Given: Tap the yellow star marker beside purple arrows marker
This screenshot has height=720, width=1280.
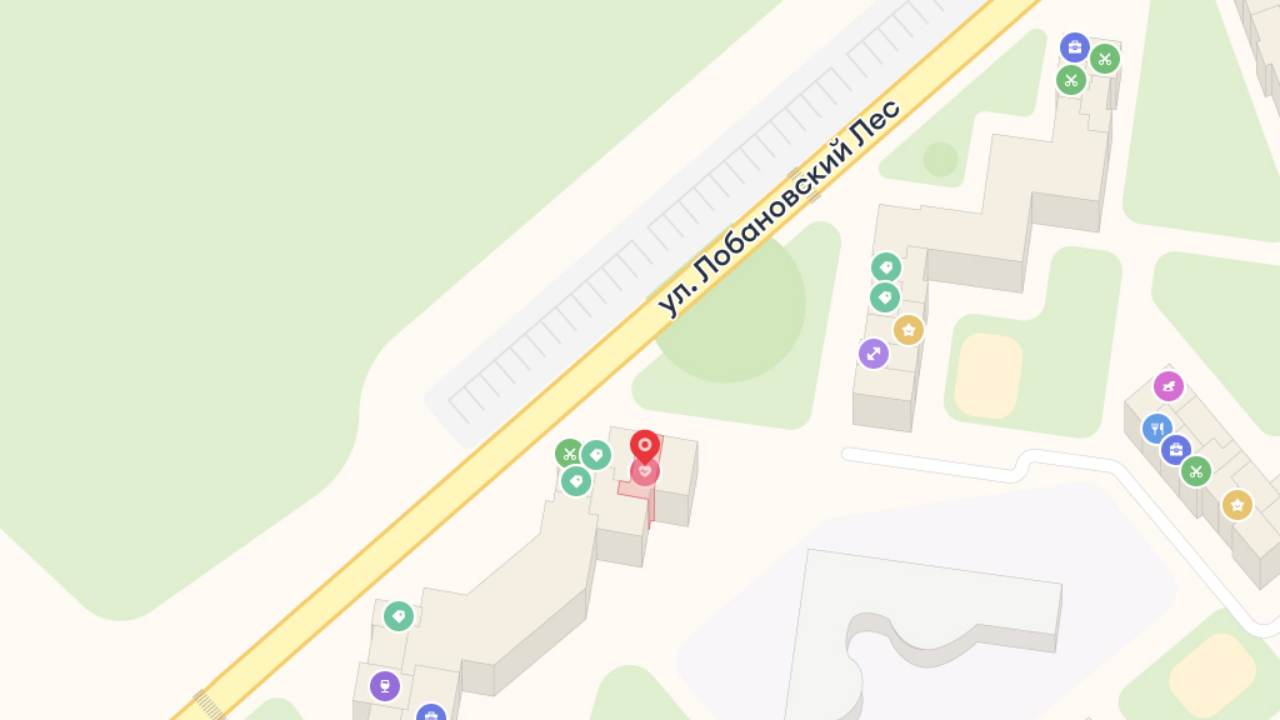Looking at the screenshot, I should [908, 330].
